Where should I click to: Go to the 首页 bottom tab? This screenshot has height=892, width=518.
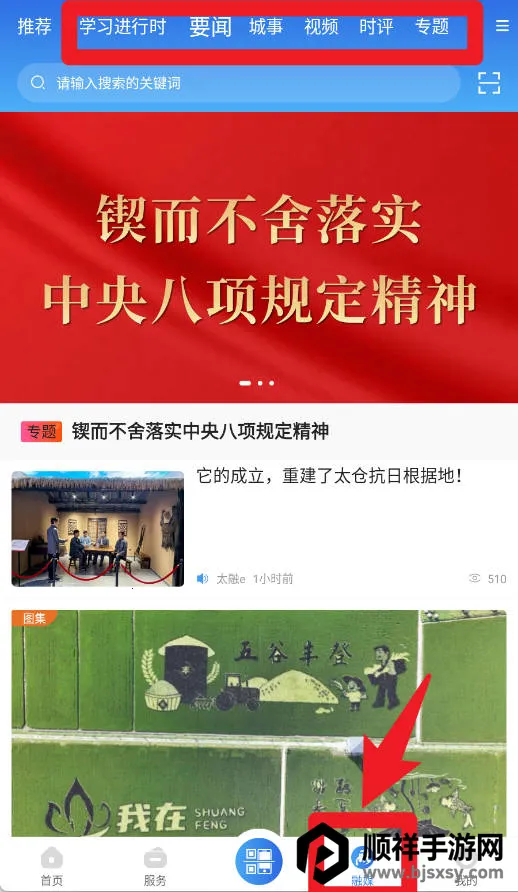(x=52, y=866)
